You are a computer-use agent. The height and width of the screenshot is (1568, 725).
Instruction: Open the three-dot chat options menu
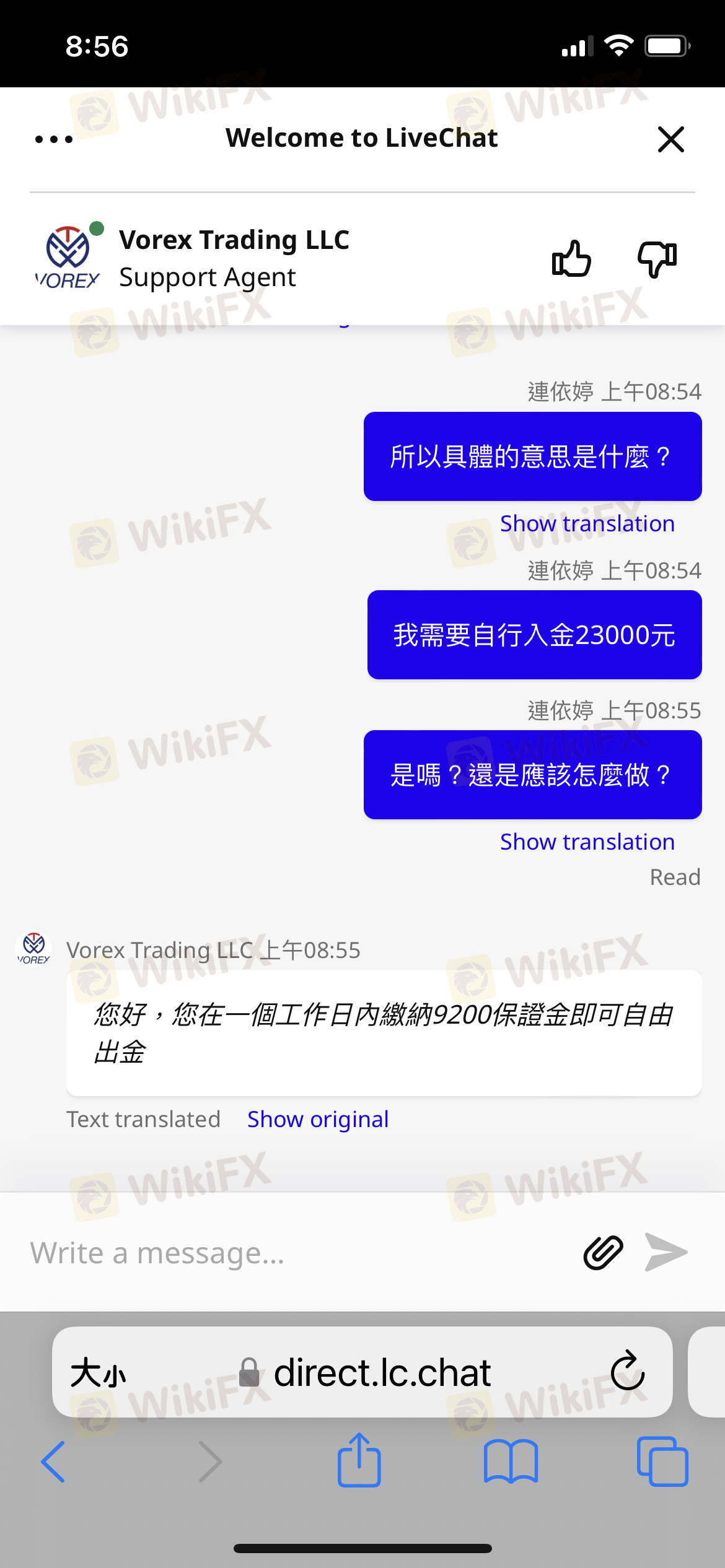click(54, 139)
